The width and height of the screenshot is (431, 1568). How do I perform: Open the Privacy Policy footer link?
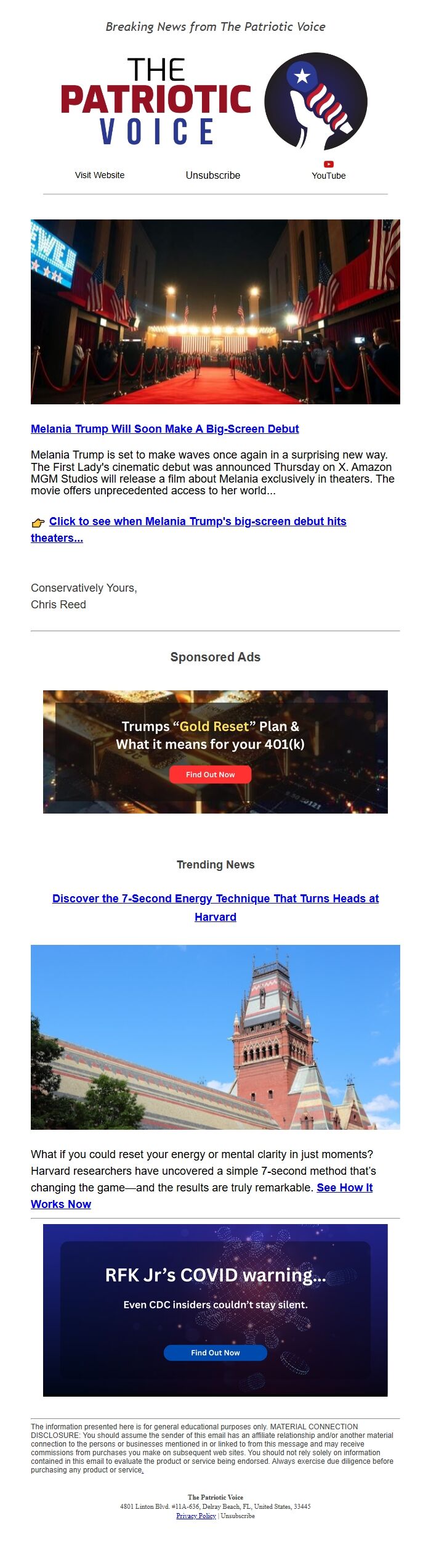[x=196, y=1516]
